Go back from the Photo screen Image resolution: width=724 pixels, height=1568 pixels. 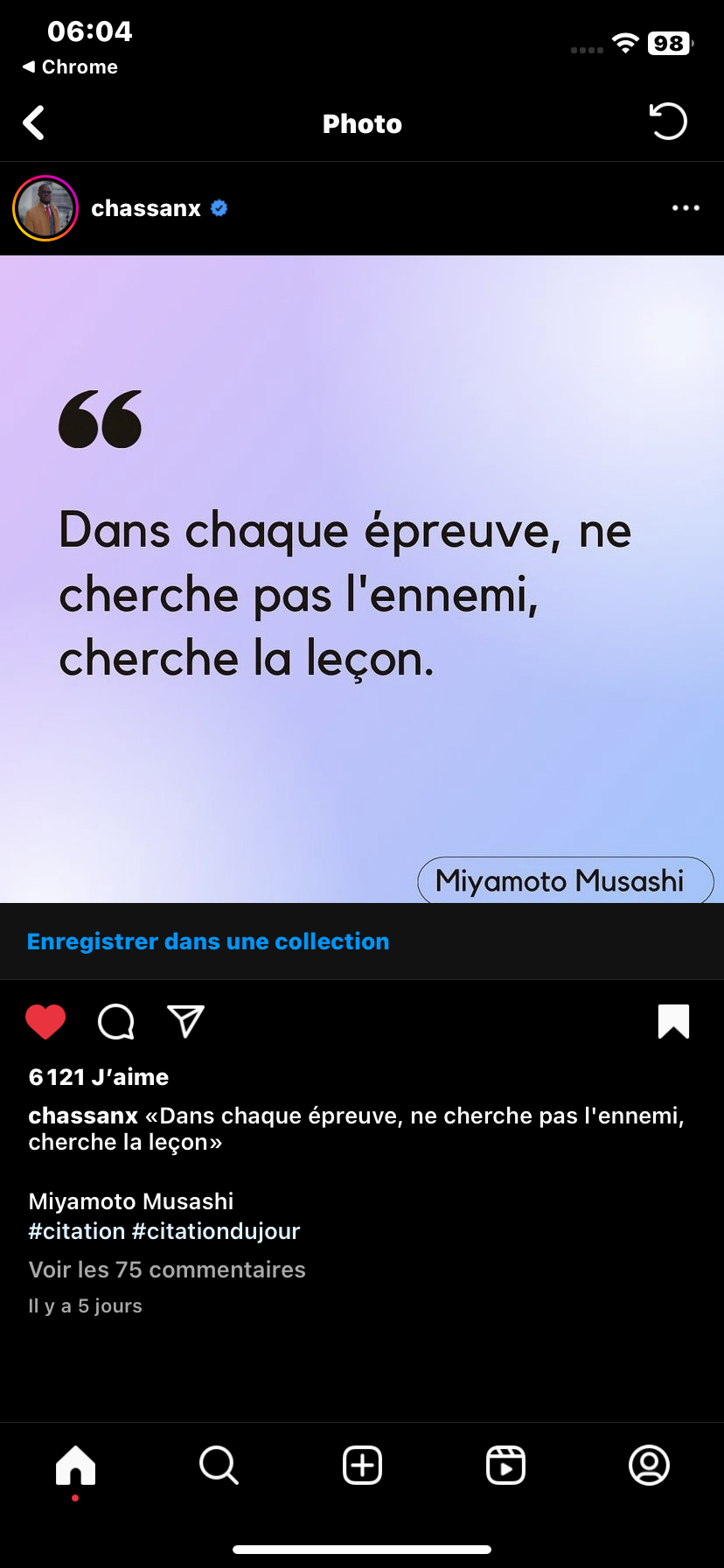coord(34,123)
